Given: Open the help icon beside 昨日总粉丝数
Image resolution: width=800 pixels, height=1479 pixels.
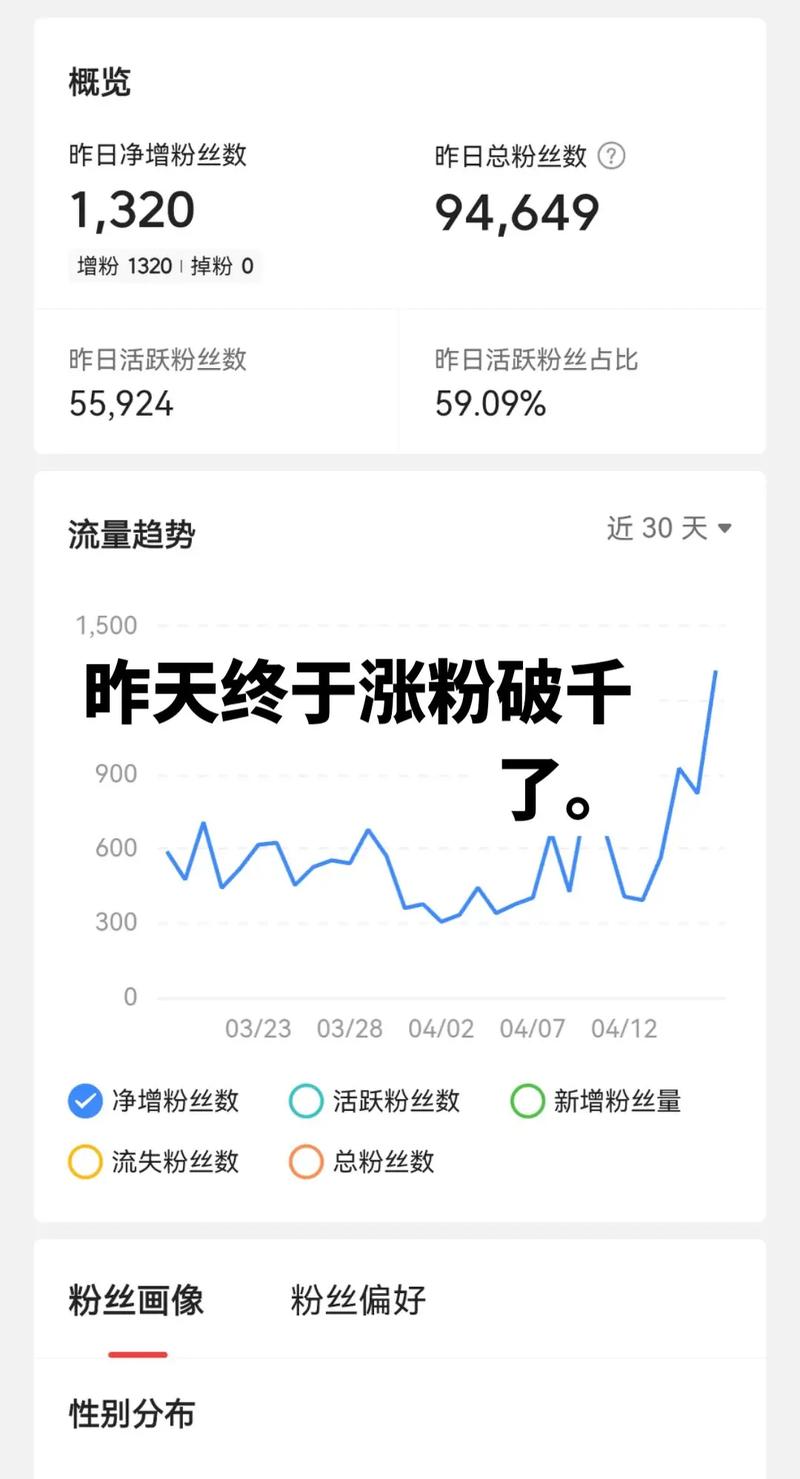Looking at the screenshot, I should coord(611,156).
